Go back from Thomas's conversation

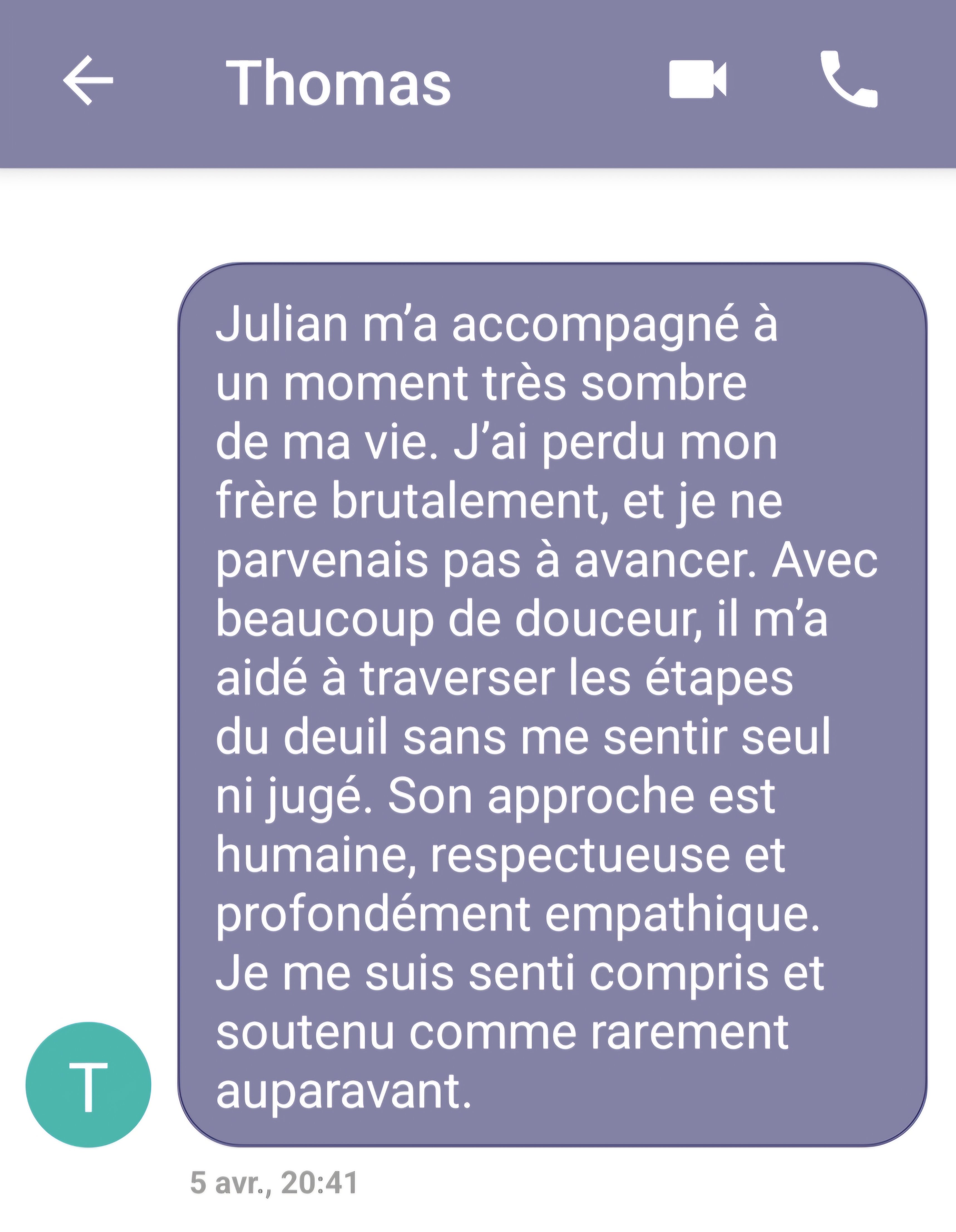point(88,80)
